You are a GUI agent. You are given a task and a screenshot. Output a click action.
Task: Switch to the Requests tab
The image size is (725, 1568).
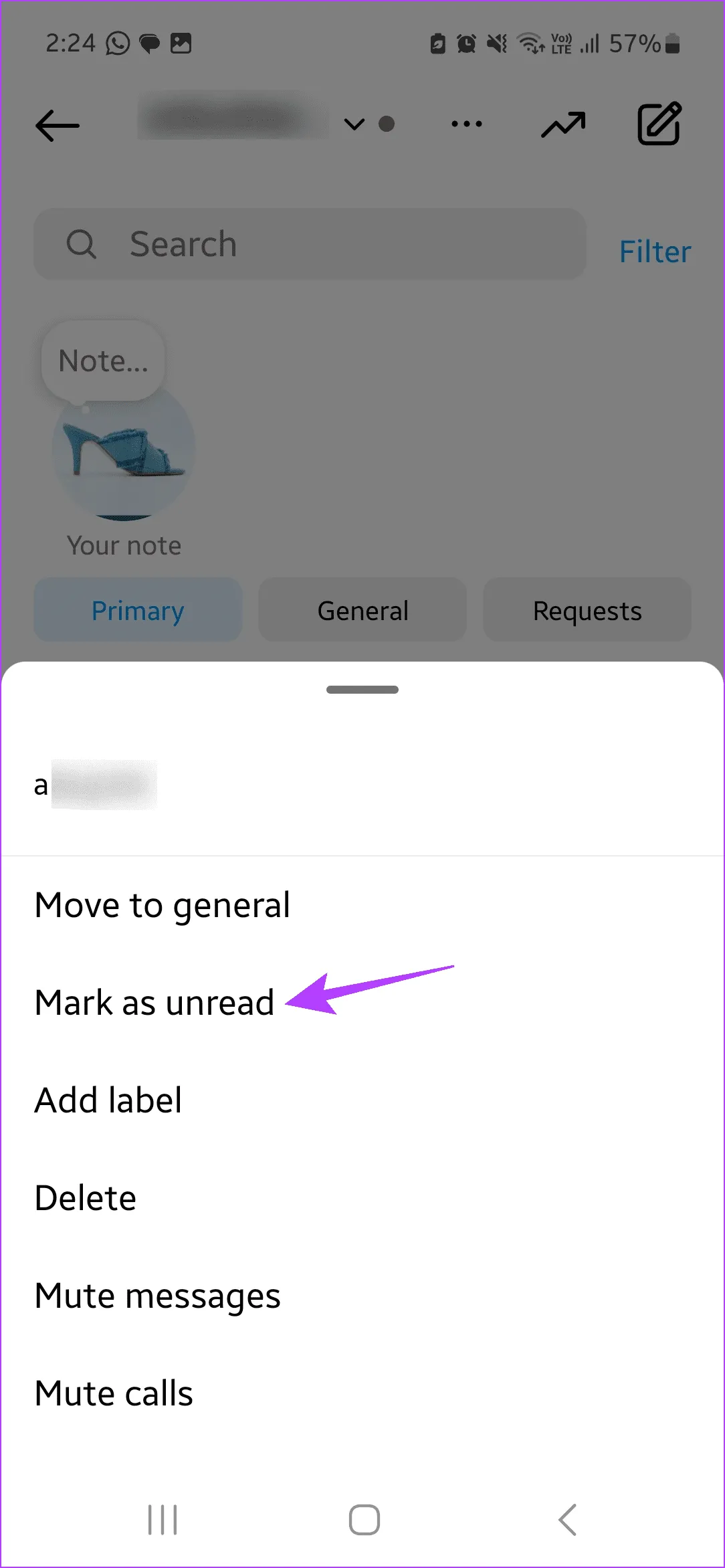point(587,610)
